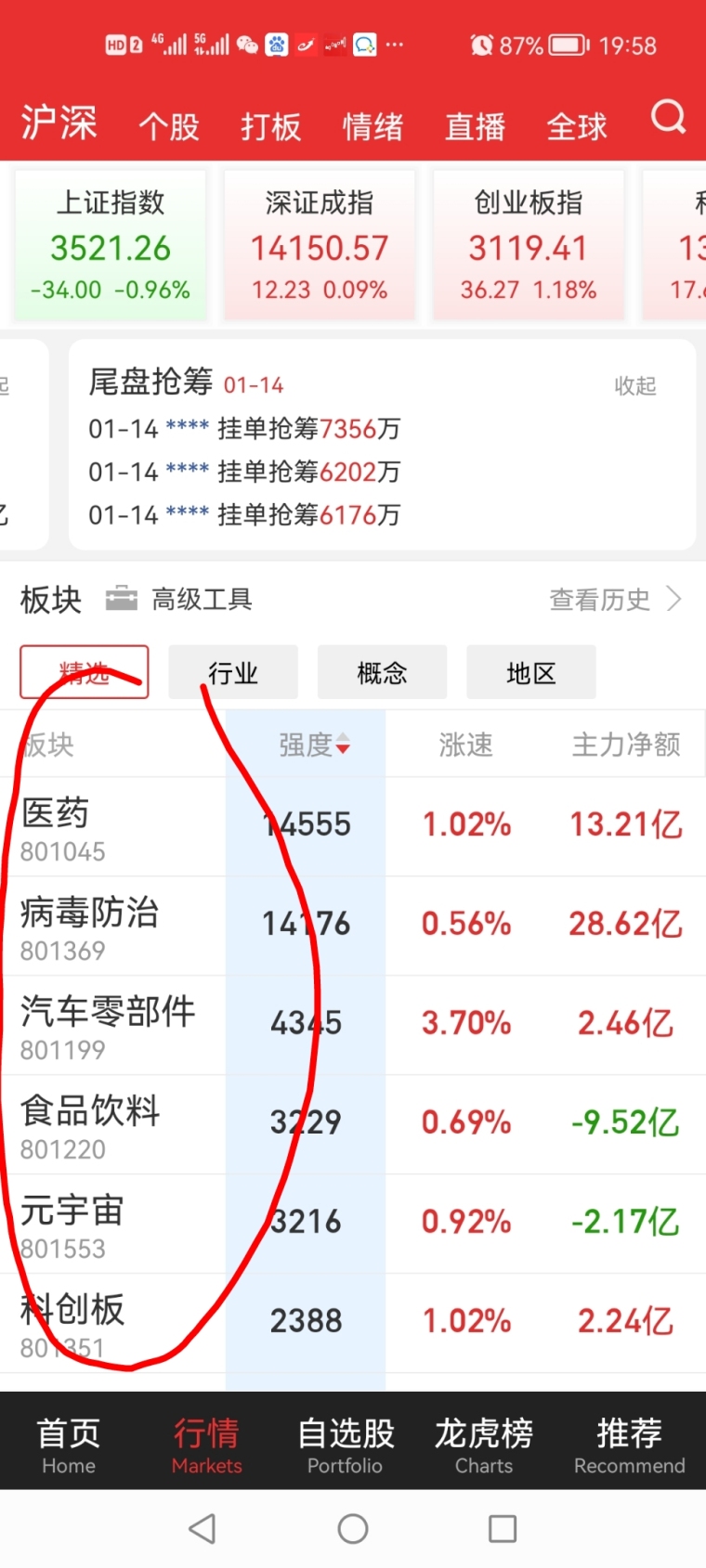Go to the 直播 tab
Image resolution: width=706 pixels, height=1568 pixels.
476,126
